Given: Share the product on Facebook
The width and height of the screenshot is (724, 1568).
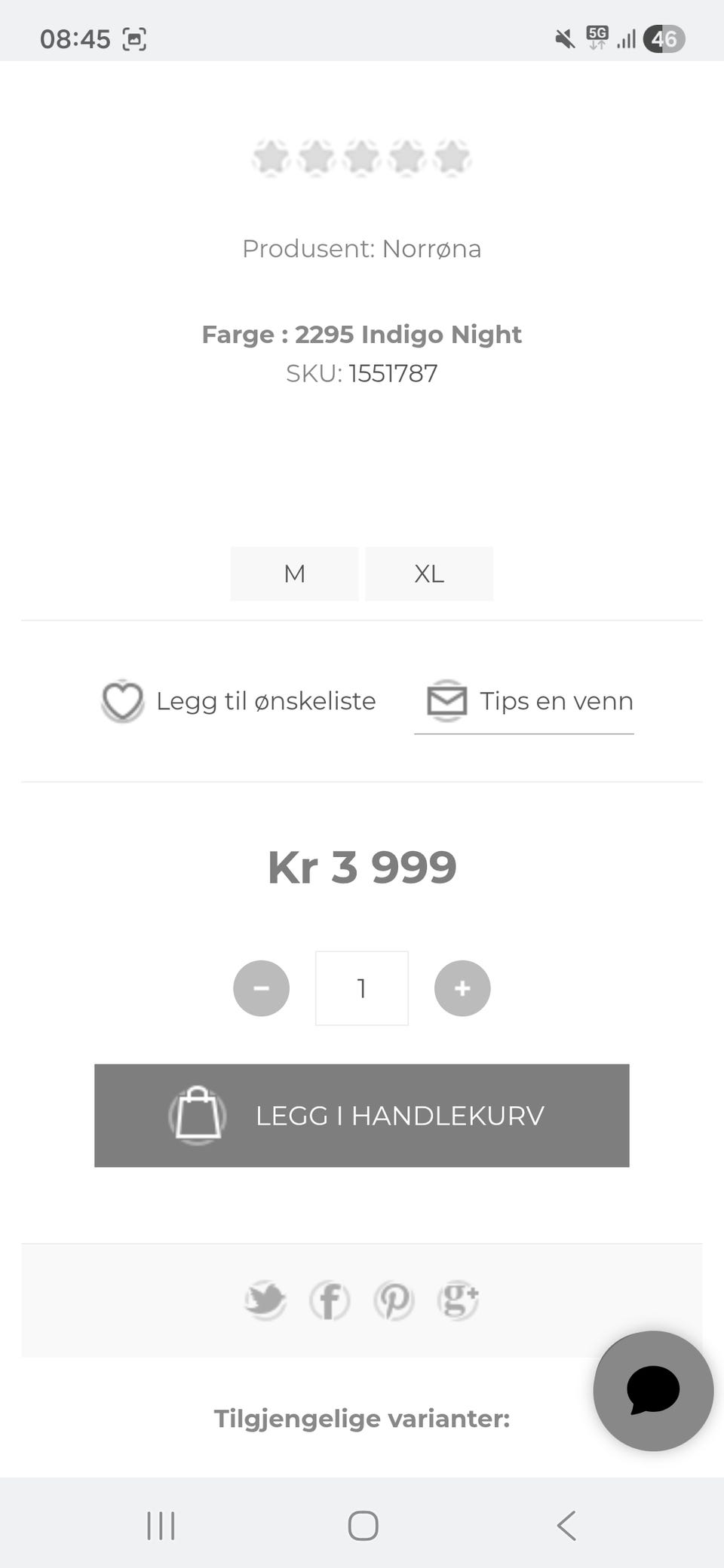Looking at the screenshot, I should (330, 1300).
